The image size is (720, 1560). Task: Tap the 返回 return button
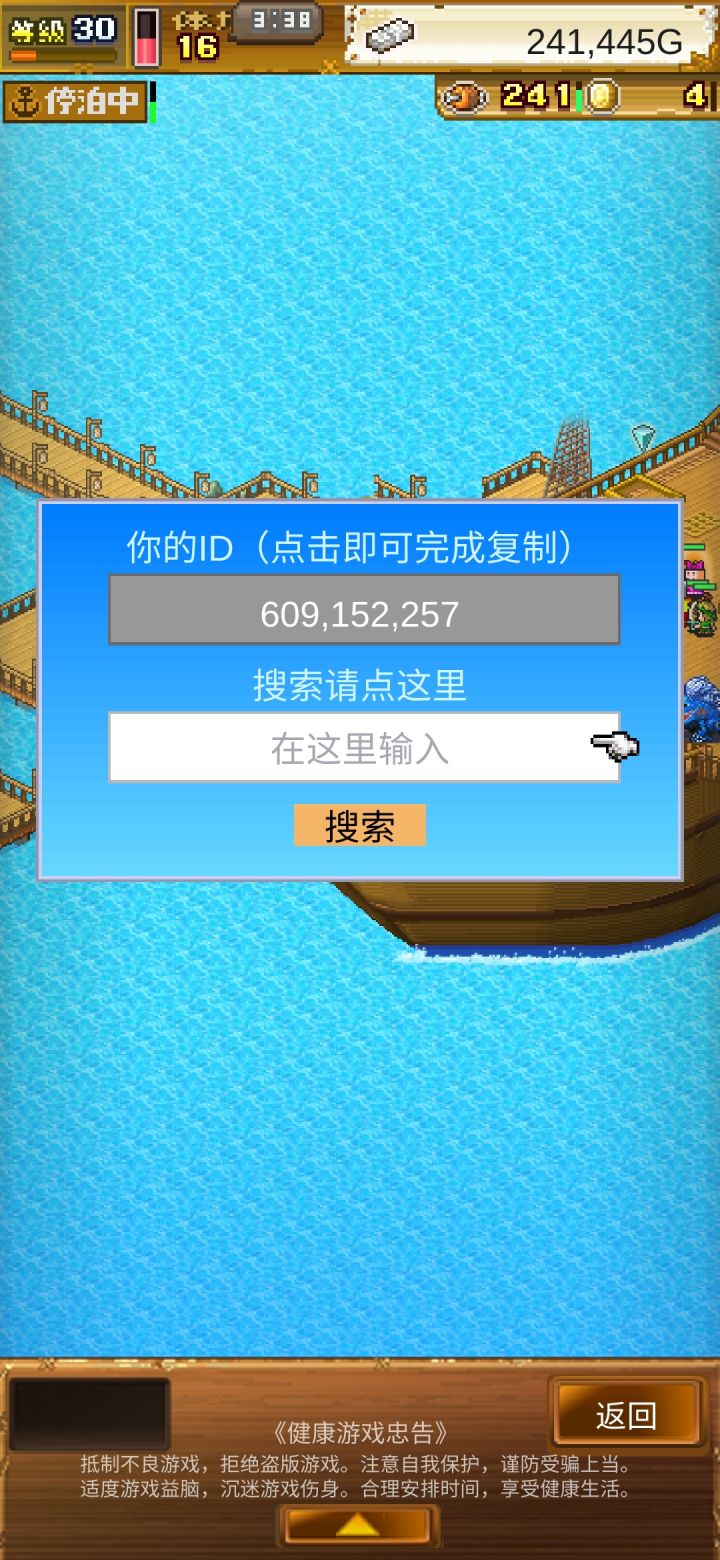[x=628, y=1414]
